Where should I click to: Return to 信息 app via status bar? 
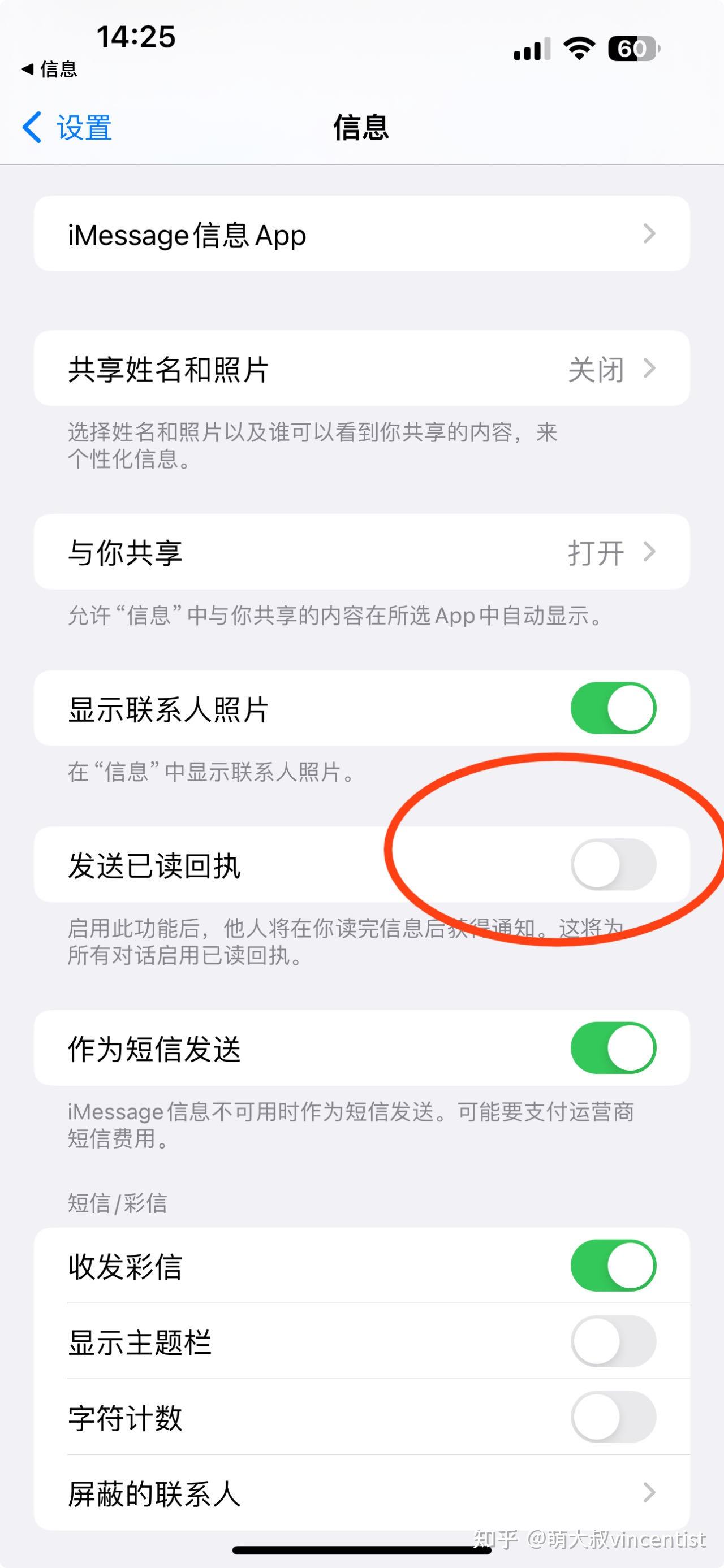coord(49,70)
